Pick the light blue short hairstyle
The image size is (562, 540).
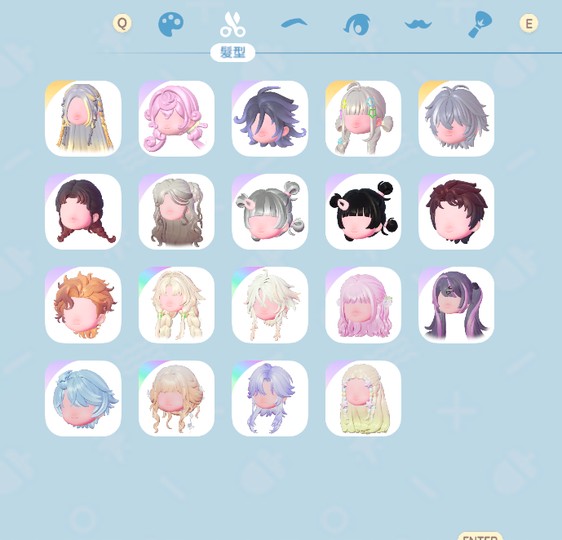coord(83,398)
